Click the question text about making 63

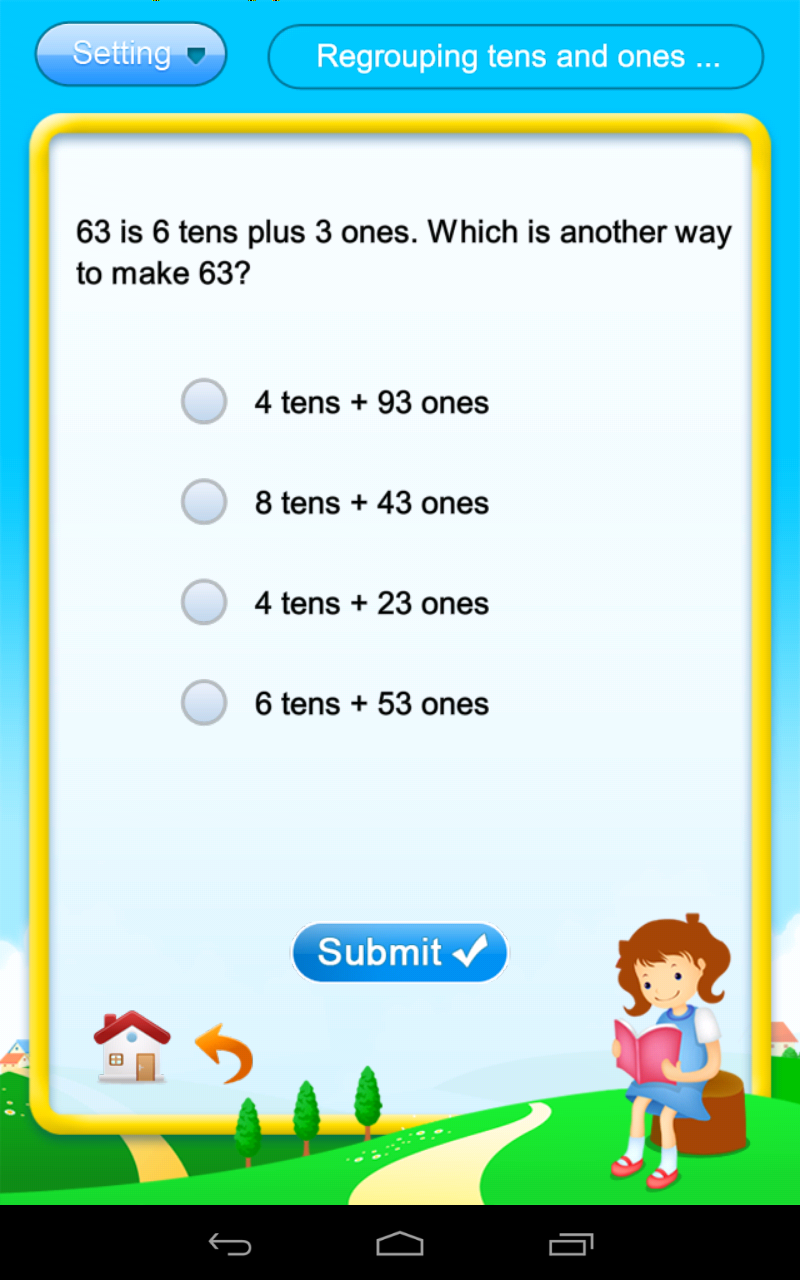click(400, 252)
